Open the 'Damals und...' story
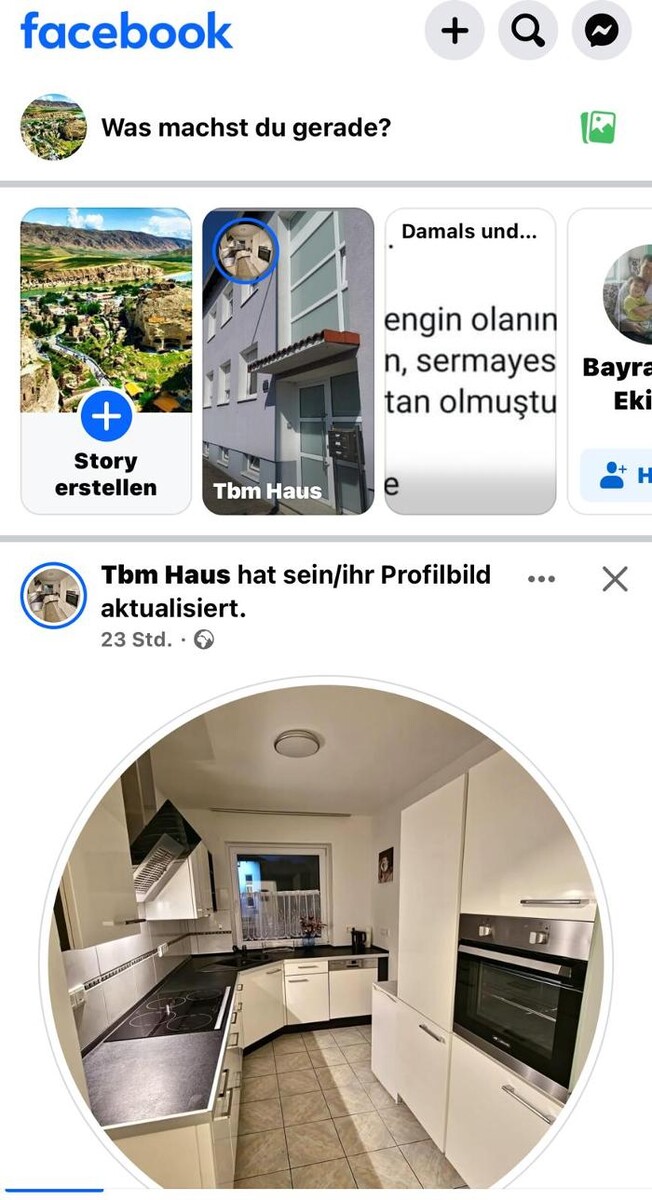652x1200 pixels. point(470,360)
